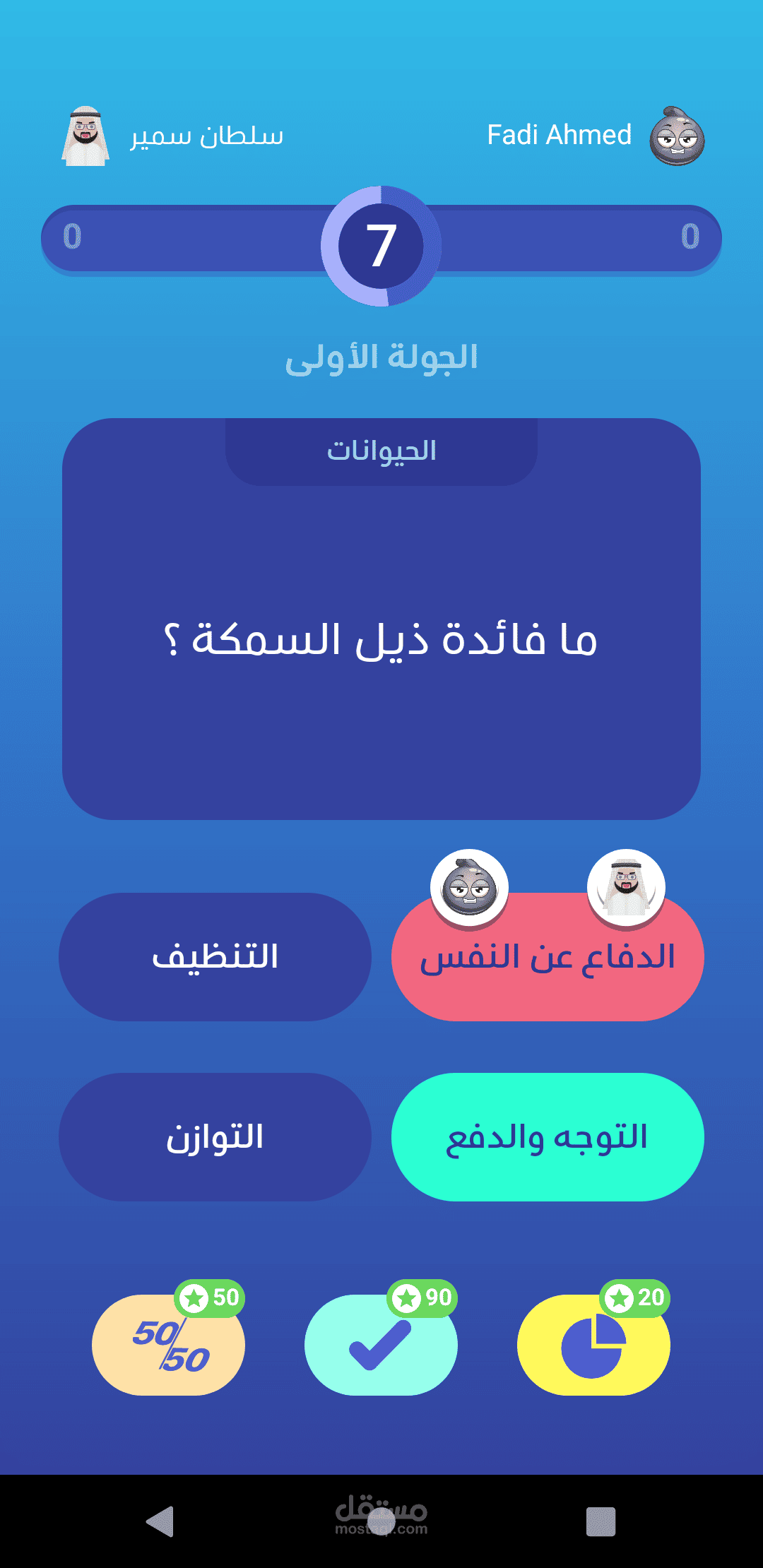This screenshot has height=1568, width=763.
Task: Open recent apps via the square button
Action: point(601,1521)
